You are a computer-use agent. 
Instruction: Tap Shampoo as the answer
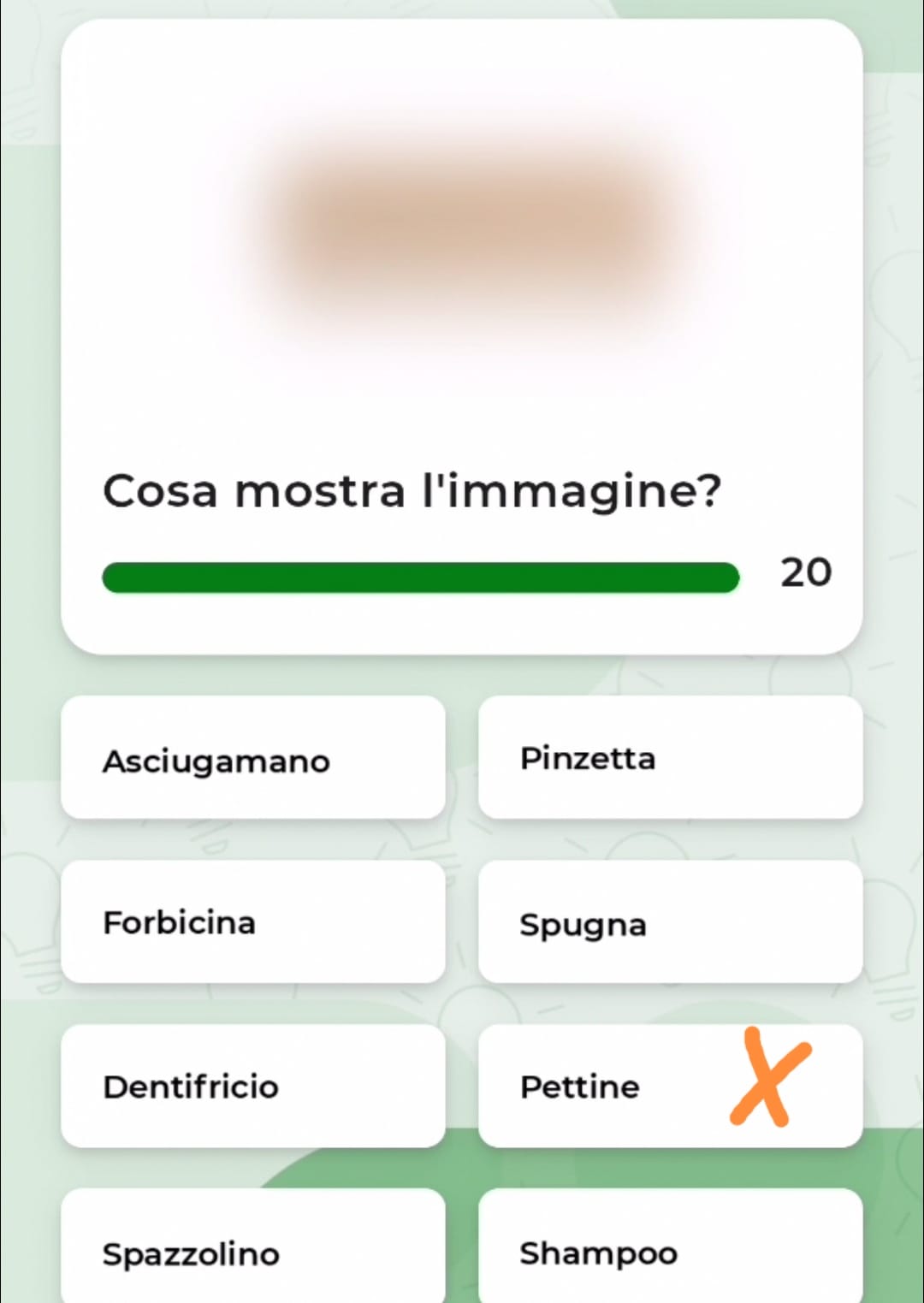pyautogui.click(x=670, y=1251)
